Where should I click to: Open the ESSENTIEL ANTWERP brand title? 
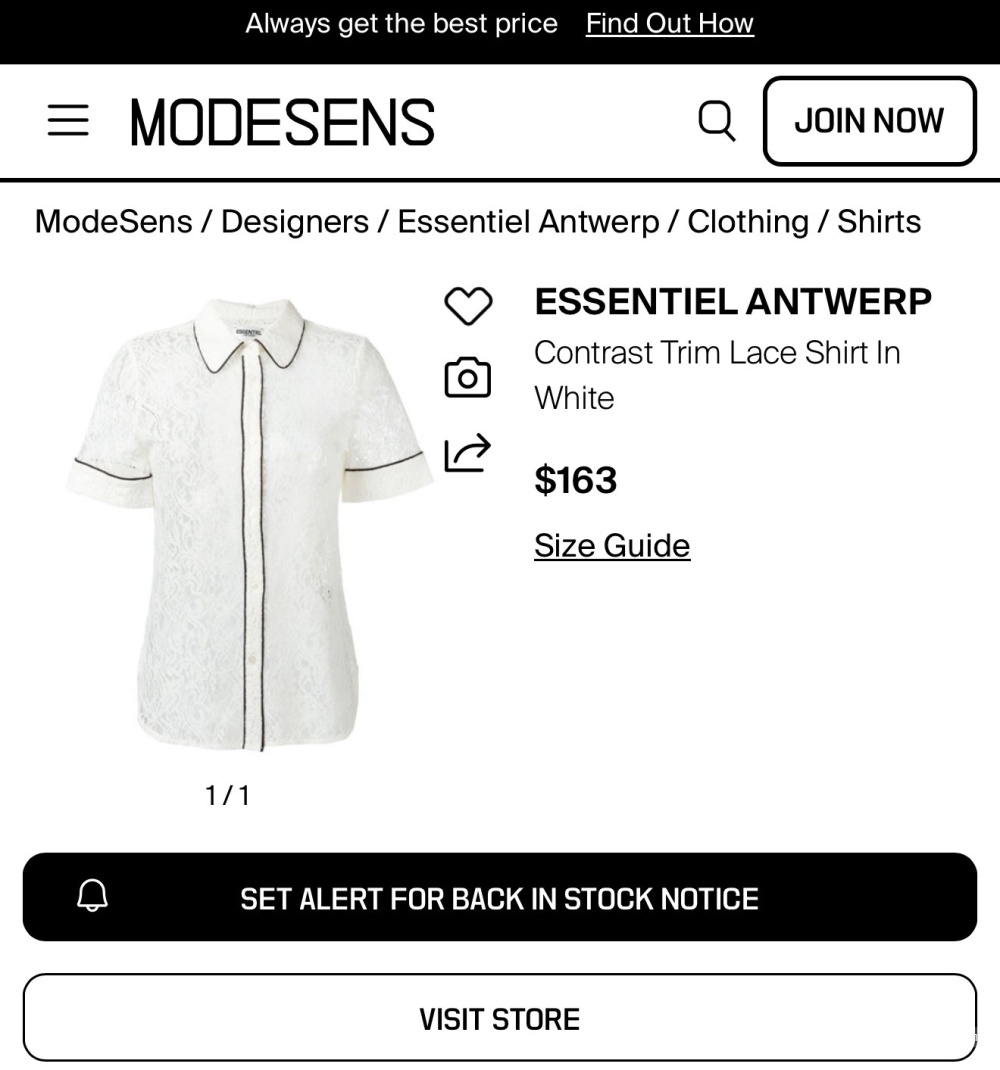733,301
